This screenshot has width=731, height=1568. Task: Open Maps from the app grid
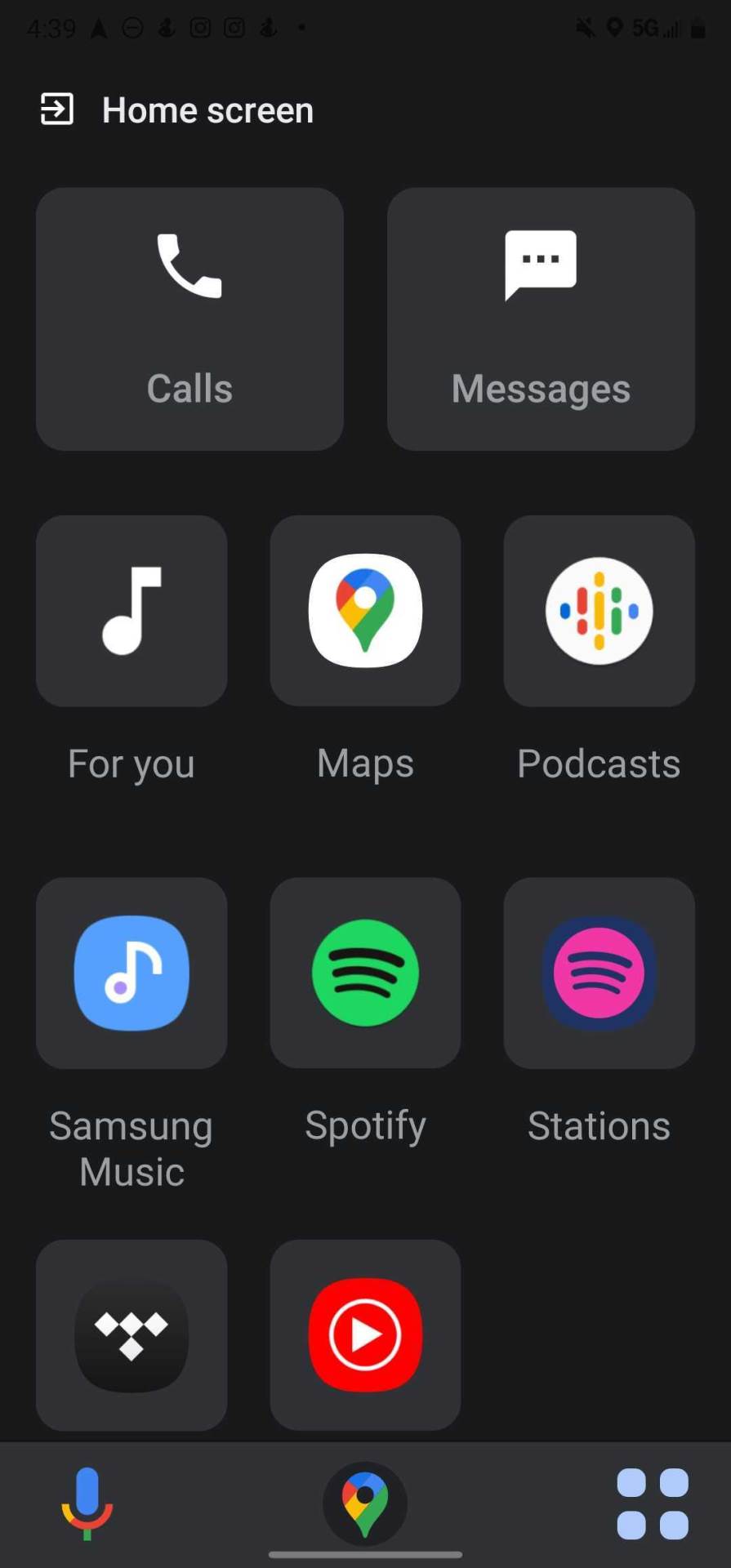pyautogui.click(x=365, y=611)
